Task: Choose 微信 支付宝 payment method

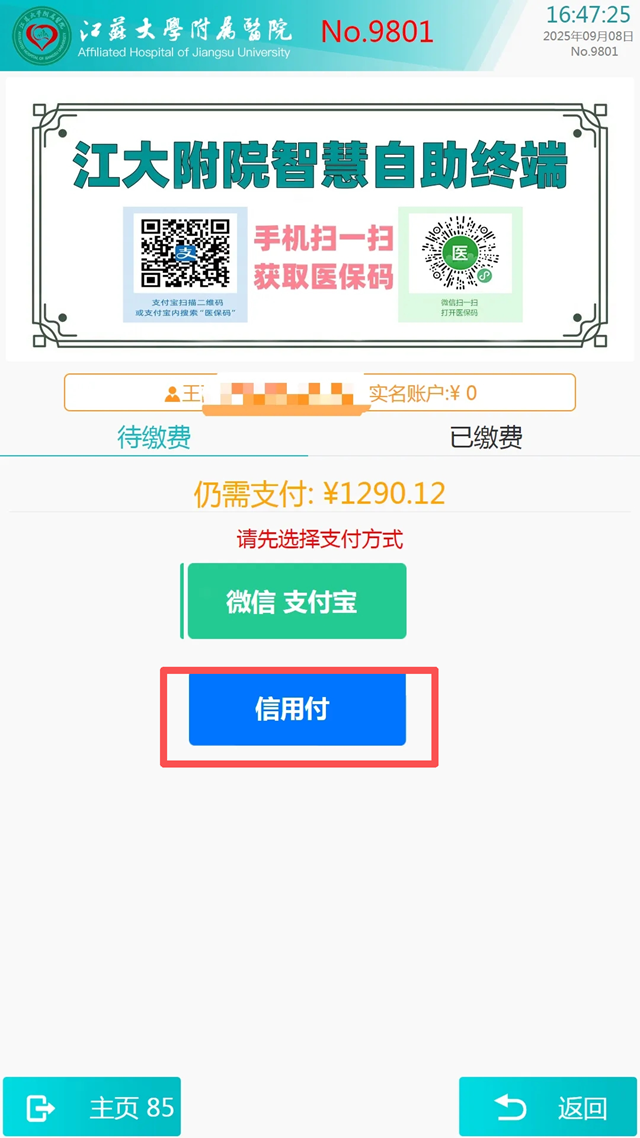Action: tap(296, 601)
